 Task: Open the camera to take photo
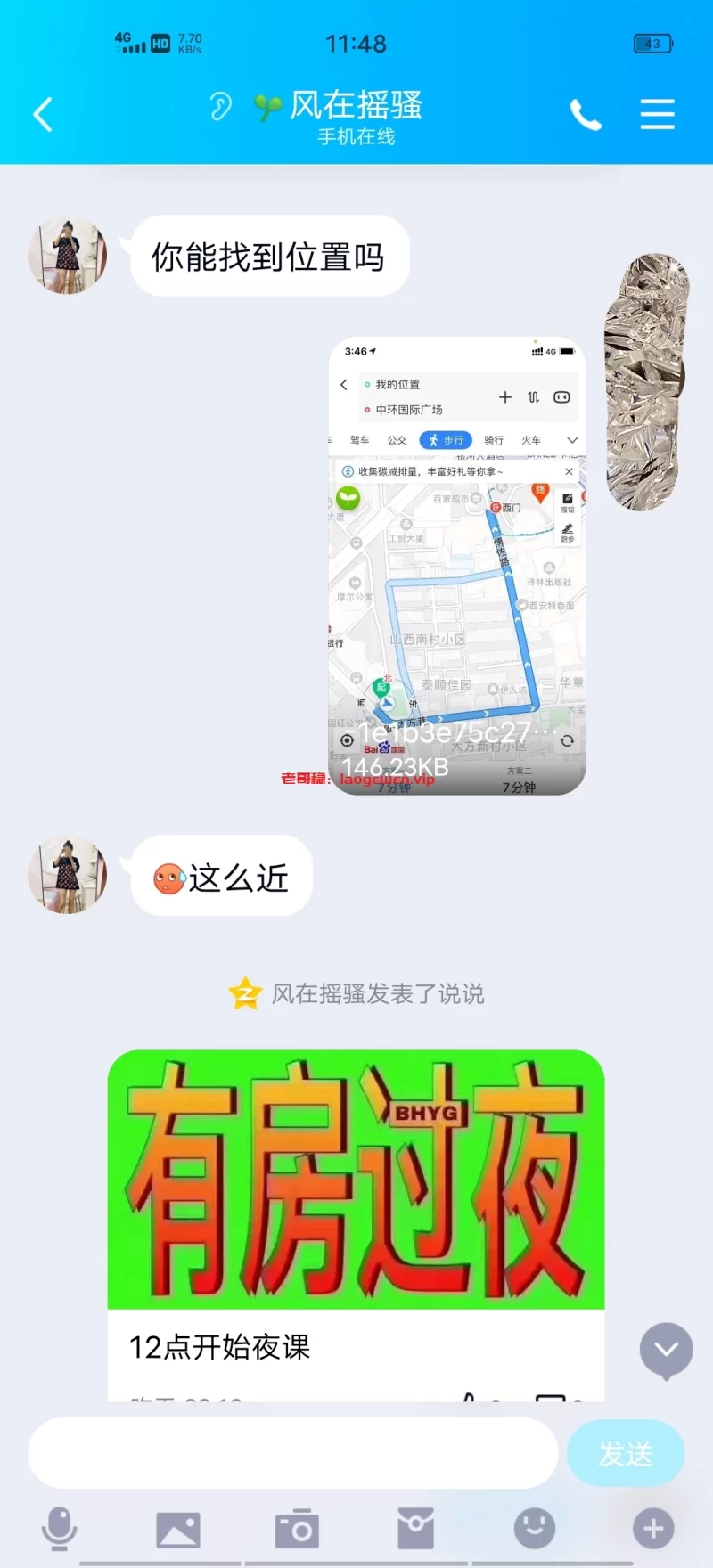pyautogui.click(x=297, y=1529)
